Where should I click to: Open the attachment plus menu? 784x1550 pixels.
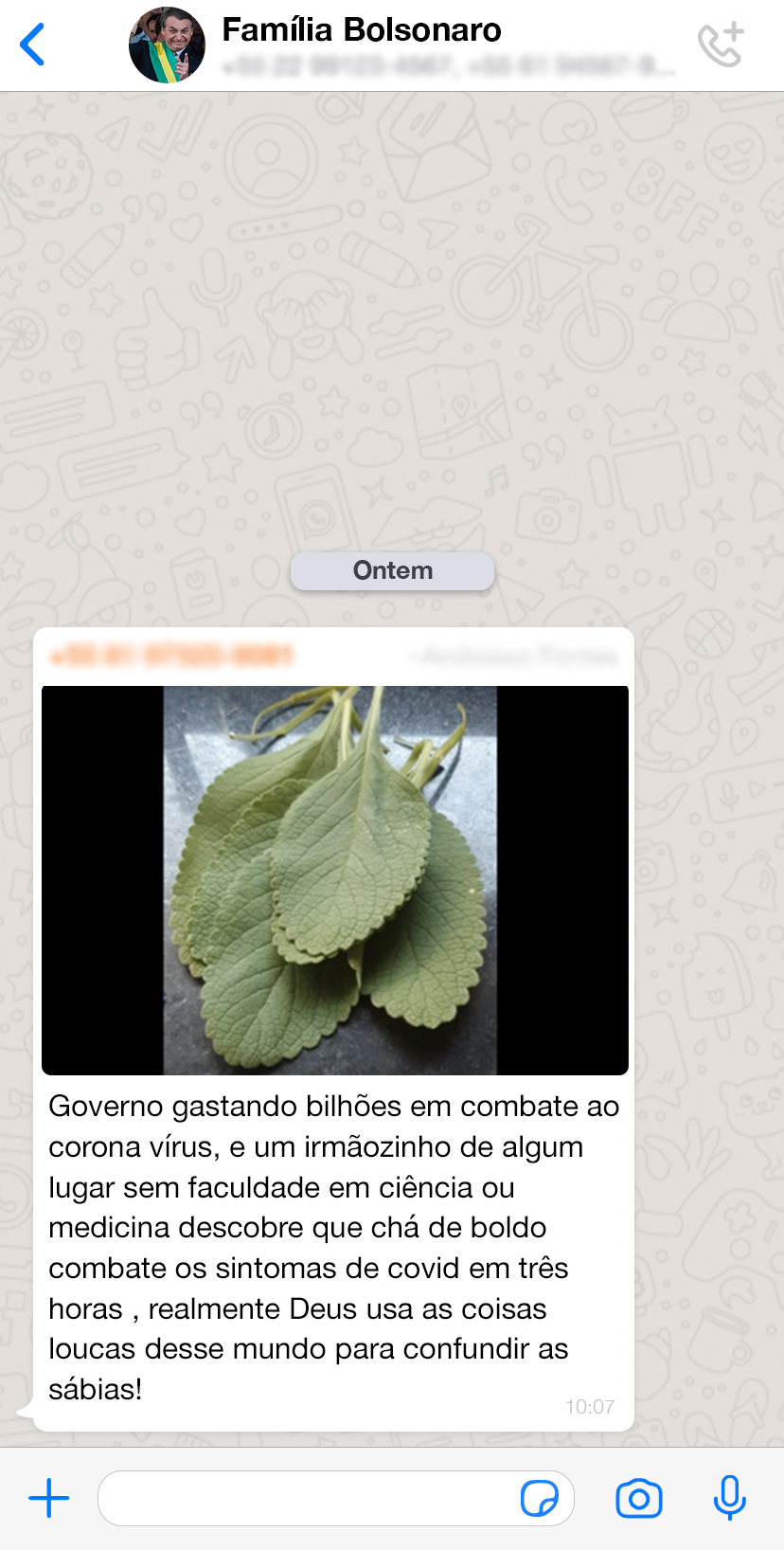click(x=49, y=1499)
